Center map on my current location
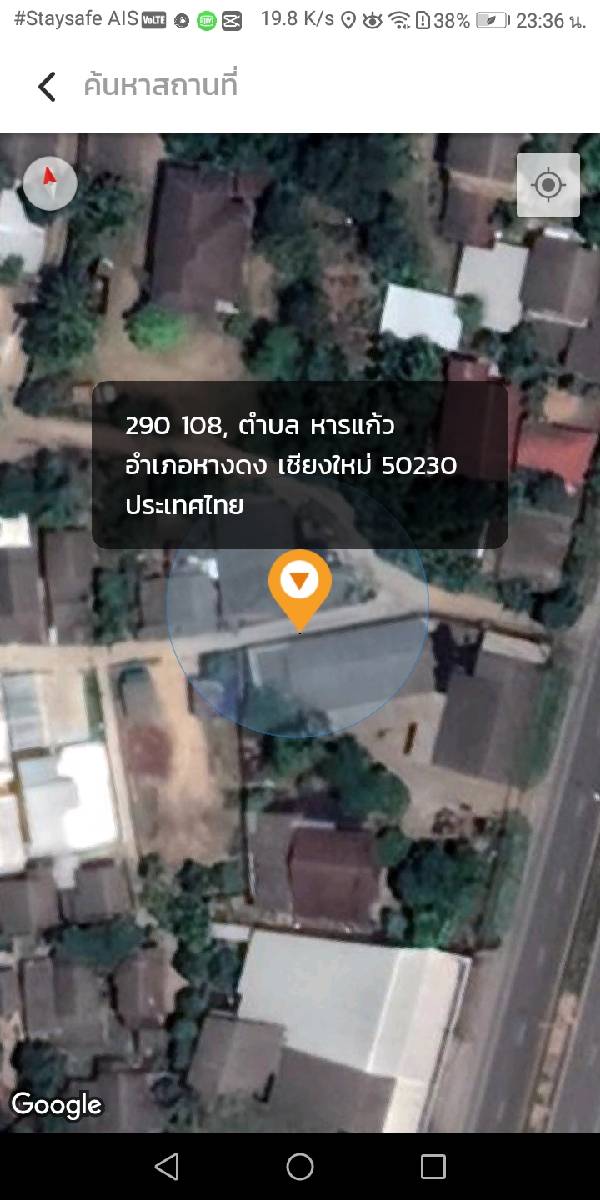Image resolution: width=600 pixels, height=1200 pixels. click(548, 185)
